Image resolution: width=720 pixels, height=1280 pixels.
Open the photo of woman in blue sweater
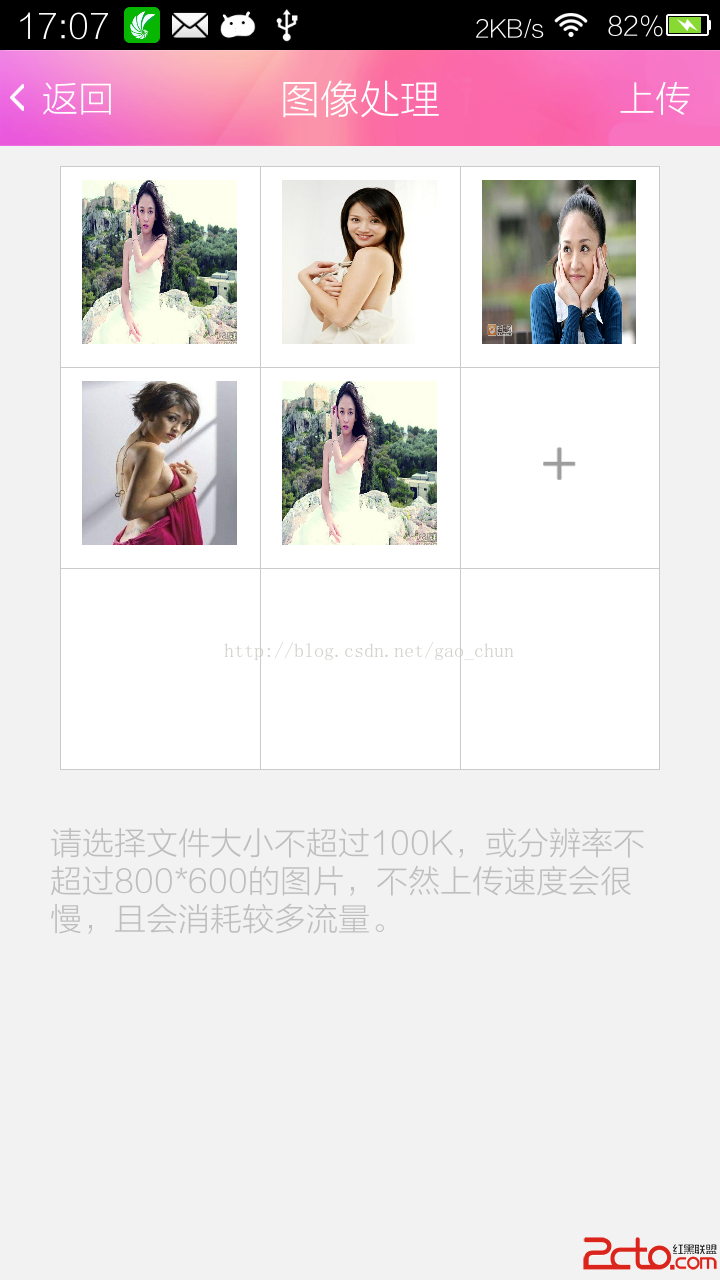tap(559, 262)
